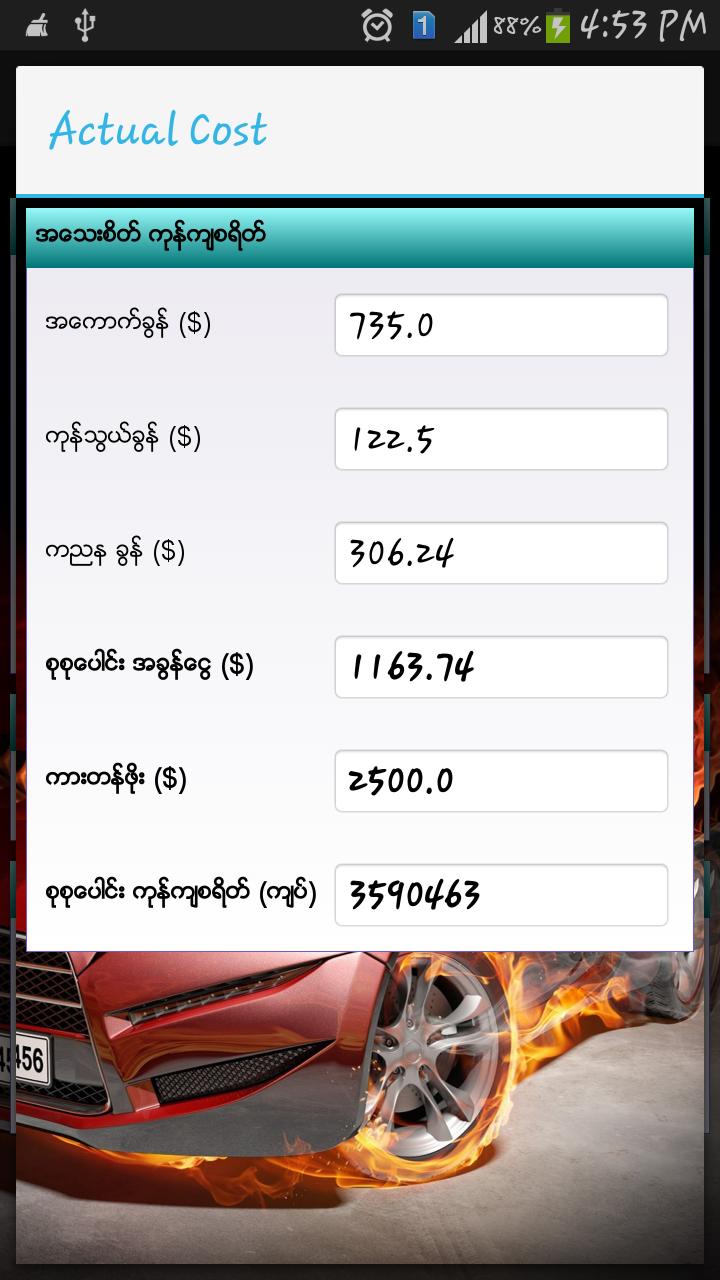This screenshot has height=1280, width=720.
Task: Select the customs duty field showing 735.0
Action: pyautogui.click(x=500, y=324)
